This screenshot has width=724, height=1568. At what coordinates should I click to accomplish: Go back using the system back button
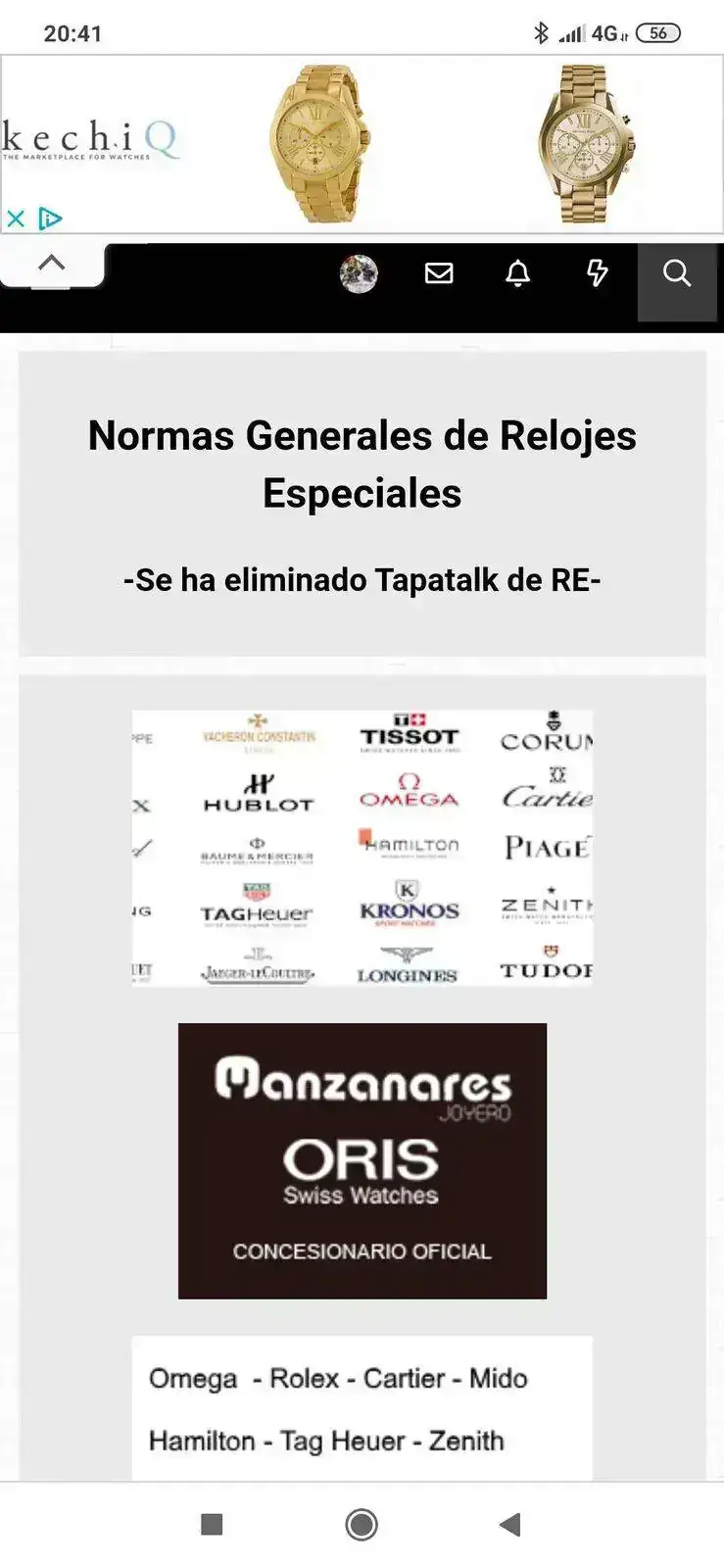click(509, 1524)
